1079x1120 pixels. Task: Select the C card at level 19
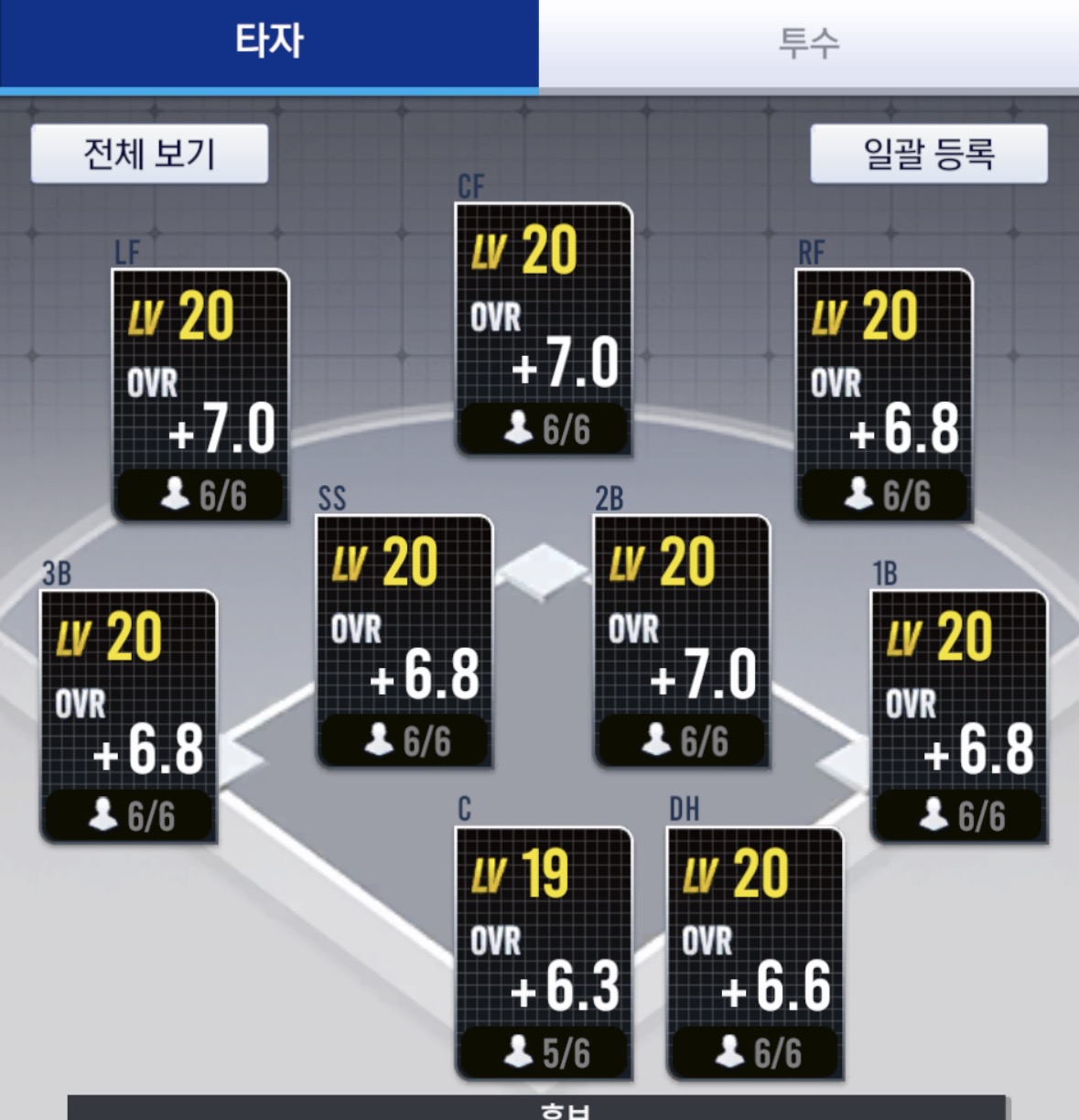(x=545, y=953)
